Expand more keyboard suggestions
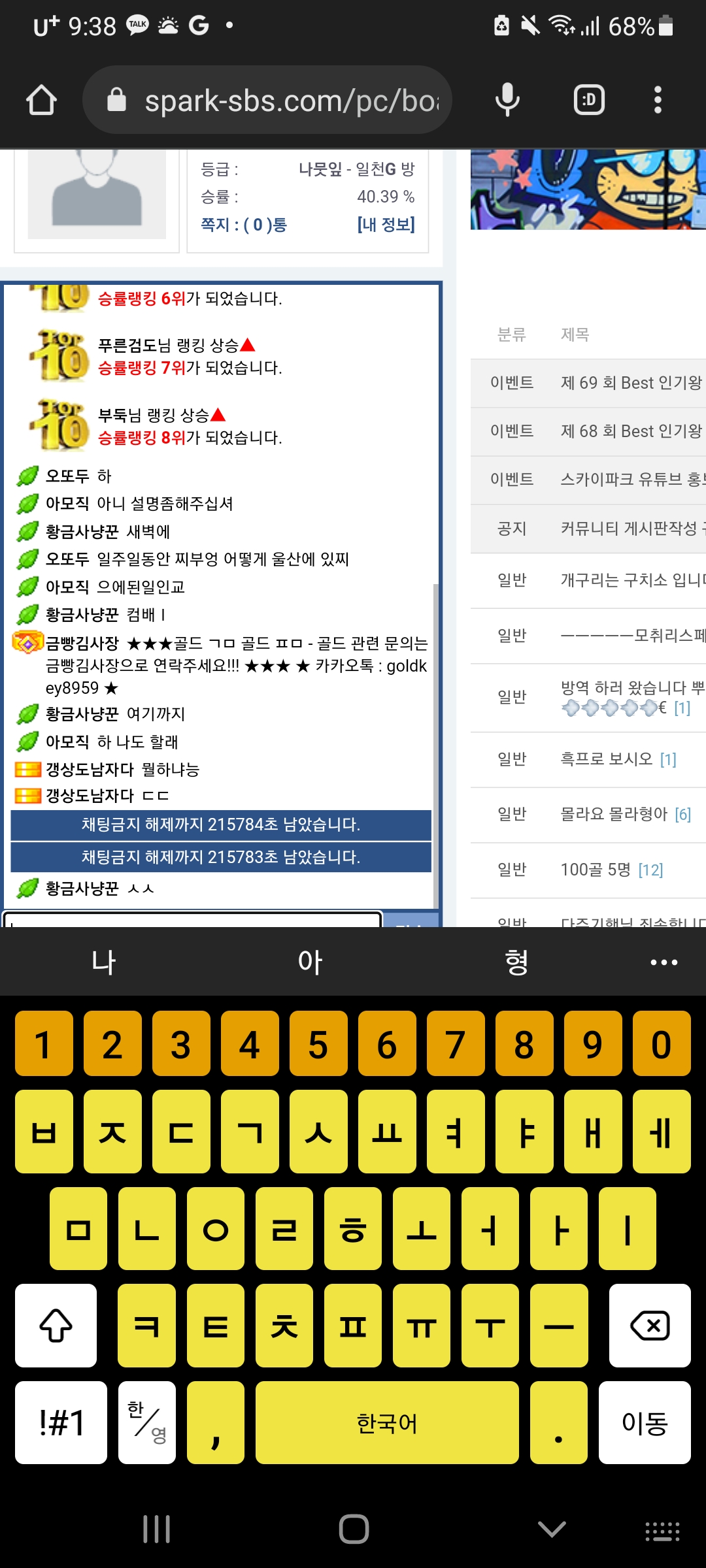Viewport: 706px width, 1568px height. 664,962
